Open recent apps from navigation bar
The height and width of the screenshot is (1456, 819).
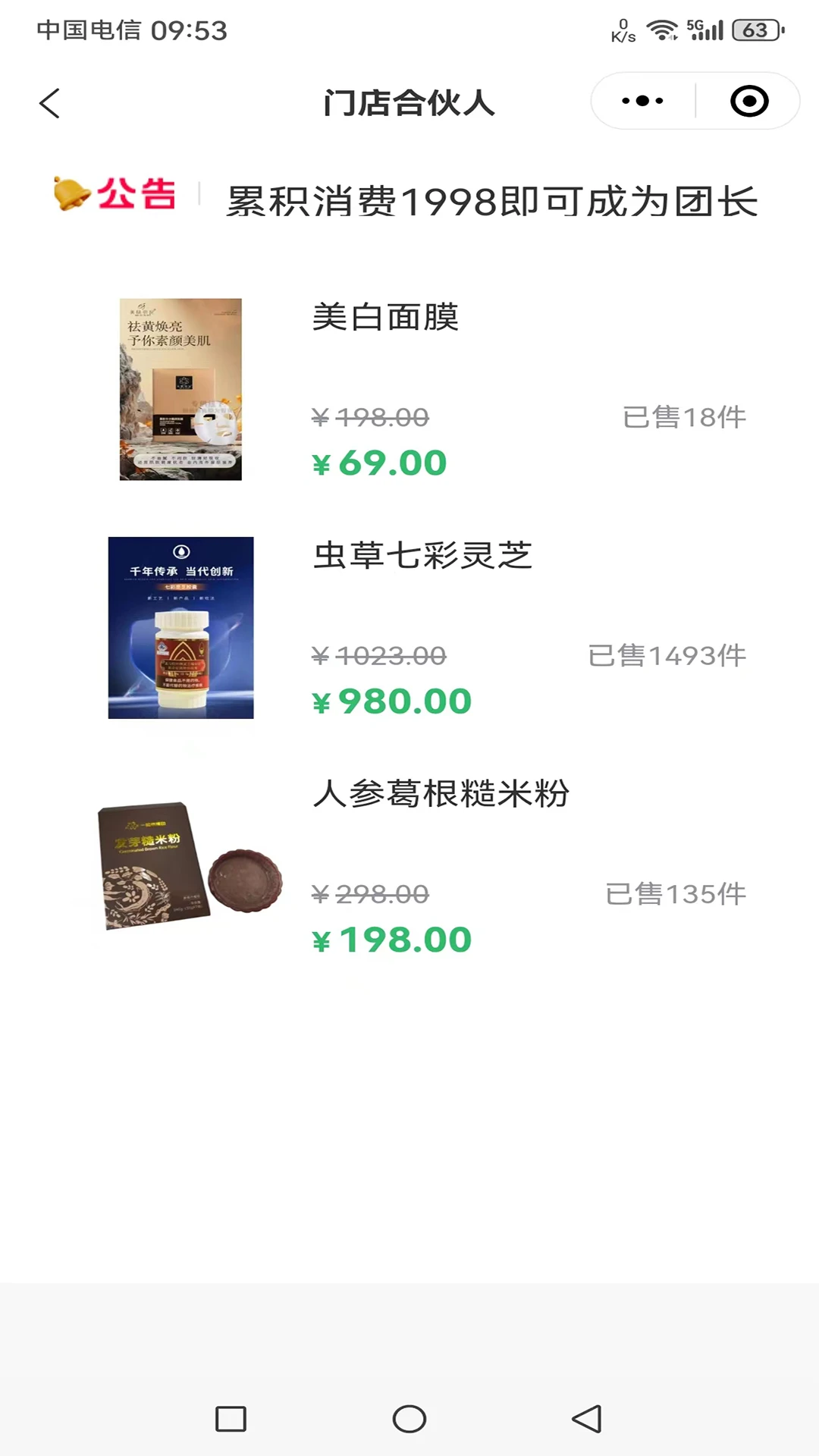231,1419
